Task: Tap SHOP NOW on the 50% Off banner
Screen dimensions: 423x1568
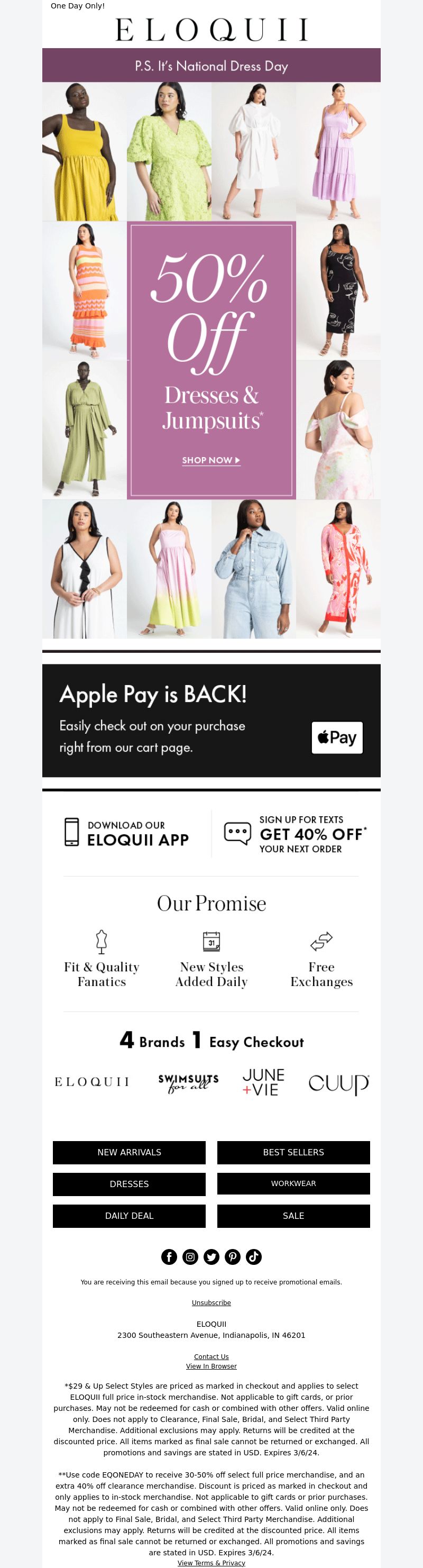Action: click(211, 460)
